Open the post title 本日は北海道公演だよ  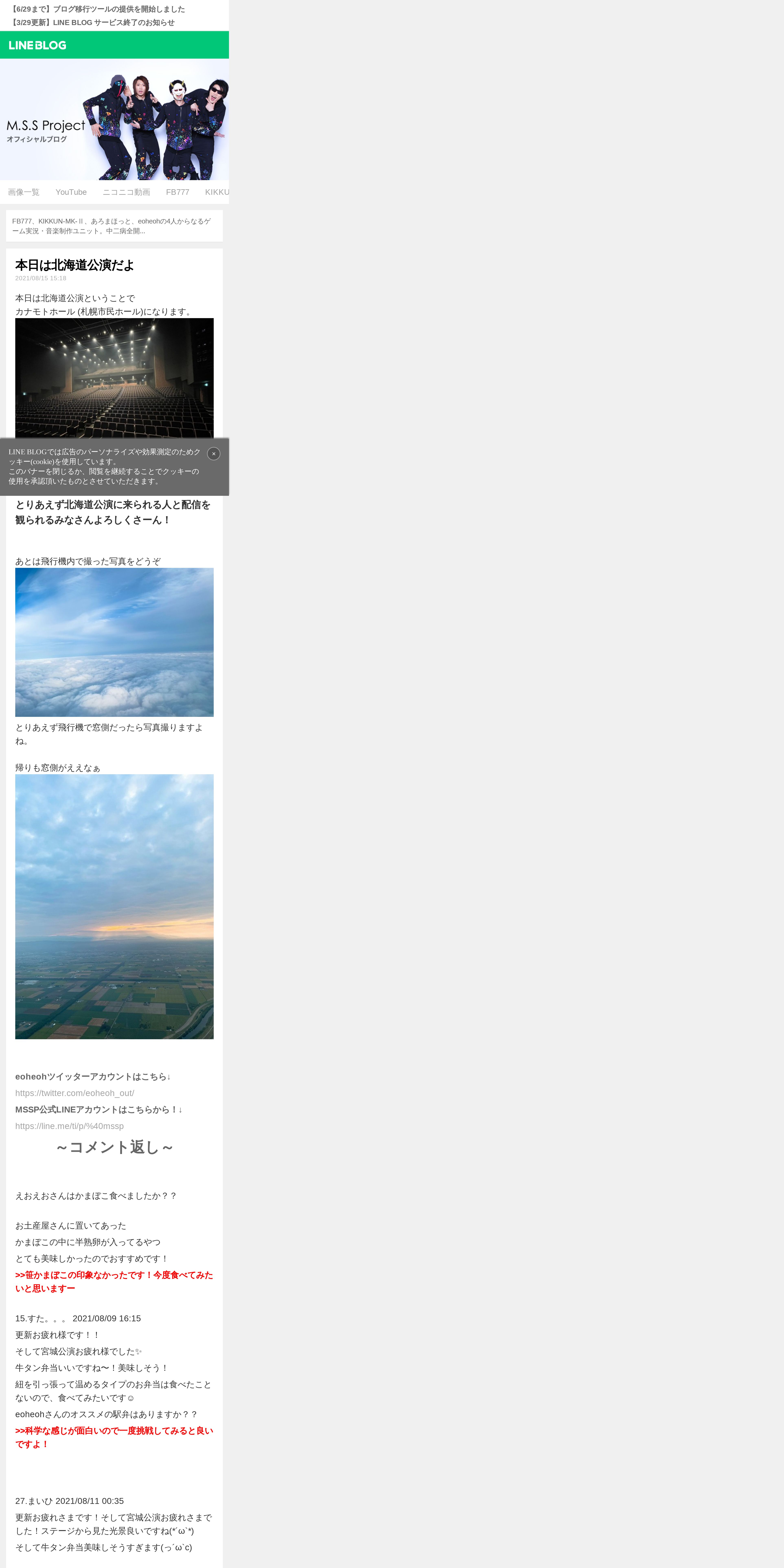(74, 265)
